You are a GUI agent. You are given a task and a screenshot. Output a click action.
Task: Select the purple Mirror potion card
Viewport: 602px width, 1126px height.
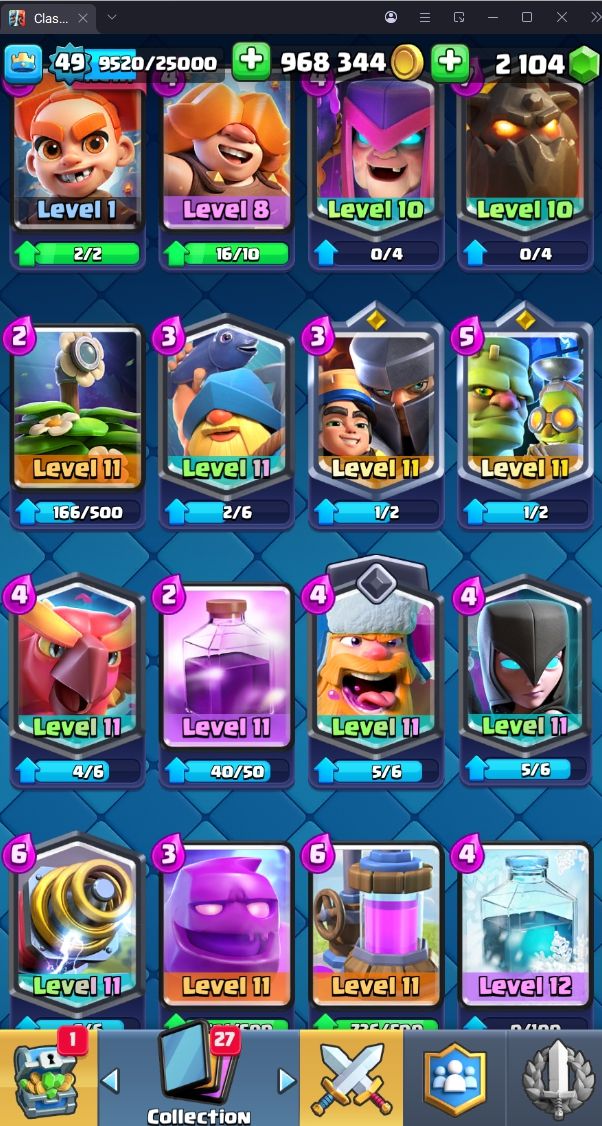pyautogui.click(x=227, y=665)
